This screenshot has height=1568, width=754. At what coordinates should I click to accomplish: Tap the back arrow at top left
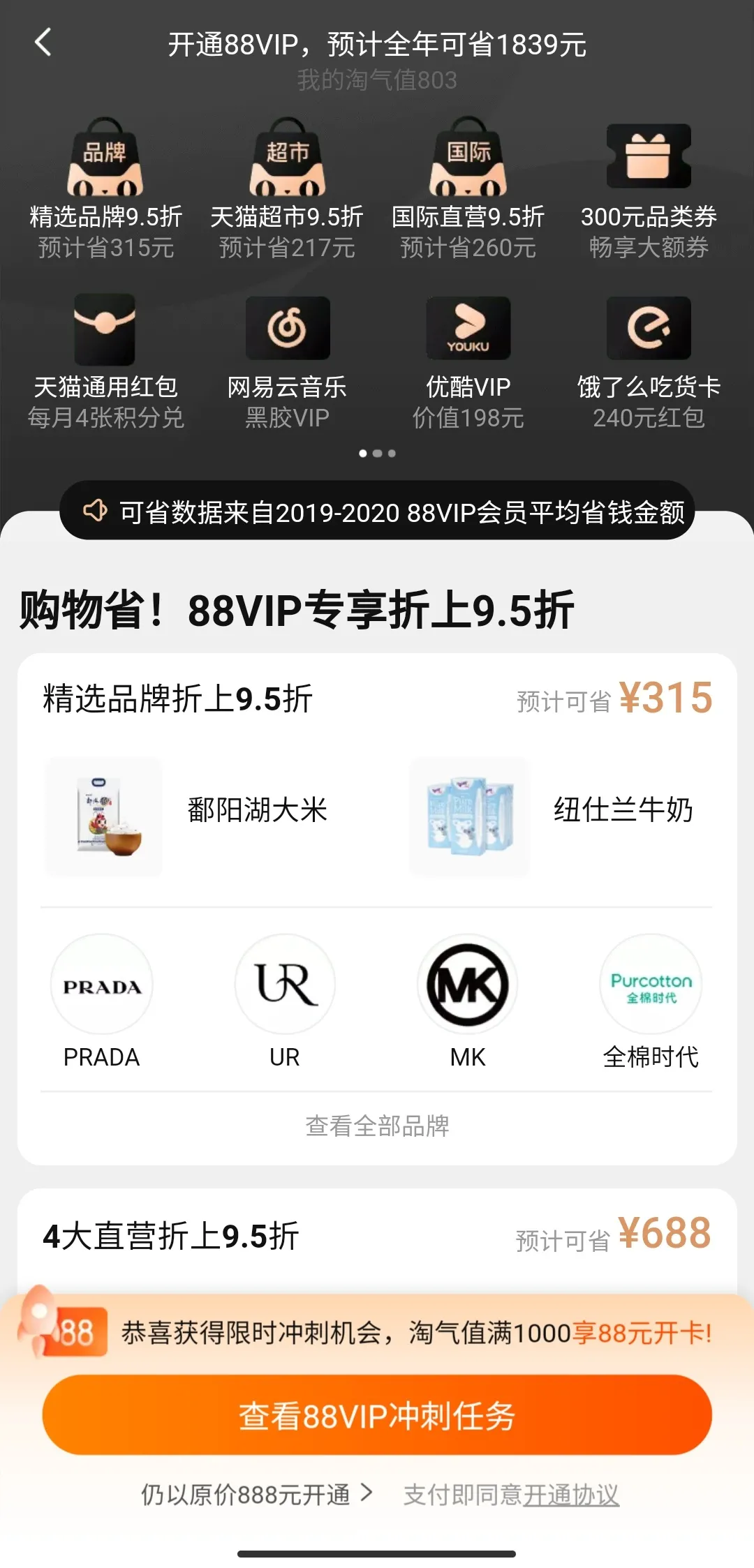pyautogui.click(x=44, y=43)
